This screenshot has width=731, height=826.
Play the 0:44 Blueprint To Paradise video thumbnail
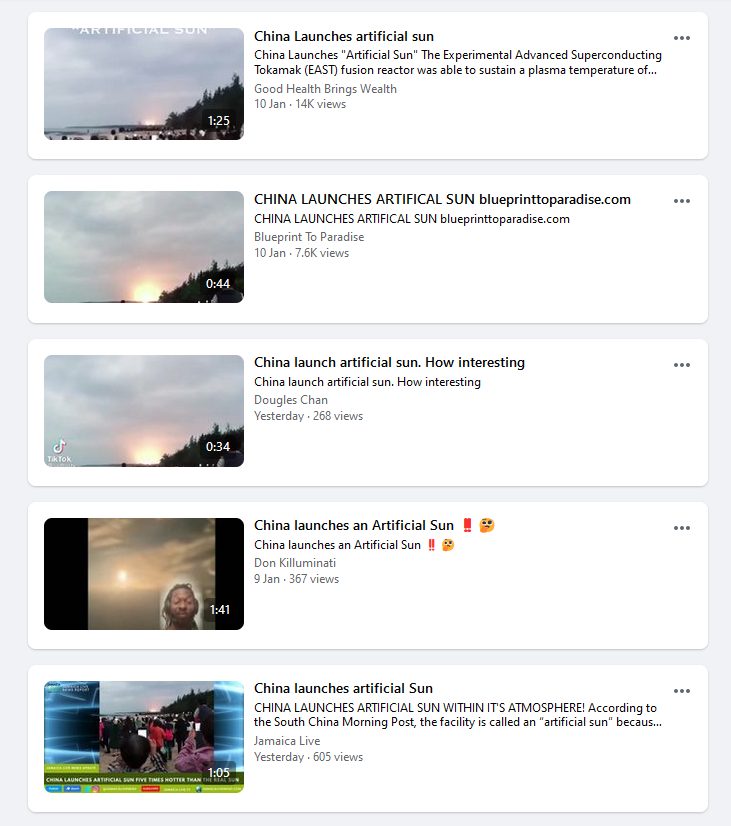(x=144, y=247)
